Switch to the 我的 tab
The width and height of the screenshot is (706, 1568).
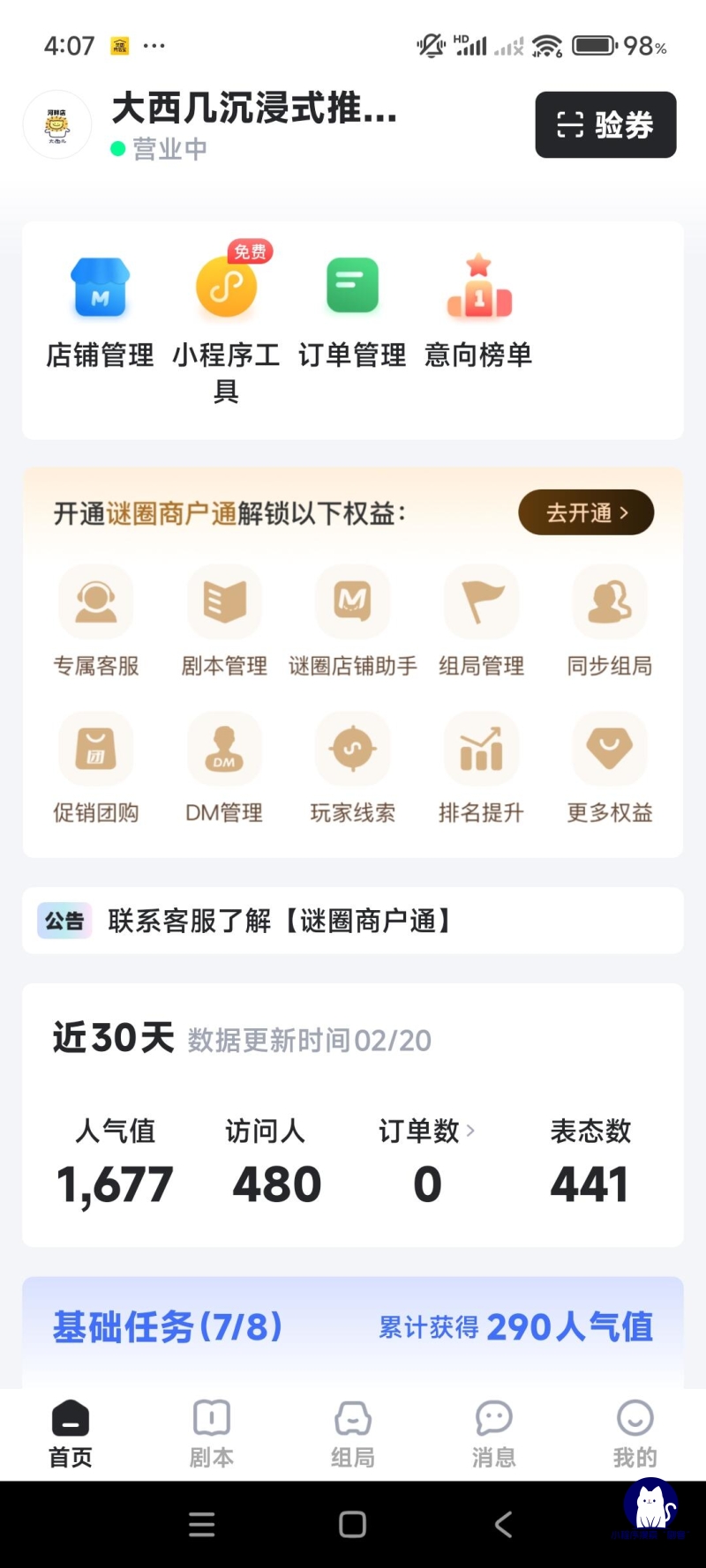point(635,1434)
